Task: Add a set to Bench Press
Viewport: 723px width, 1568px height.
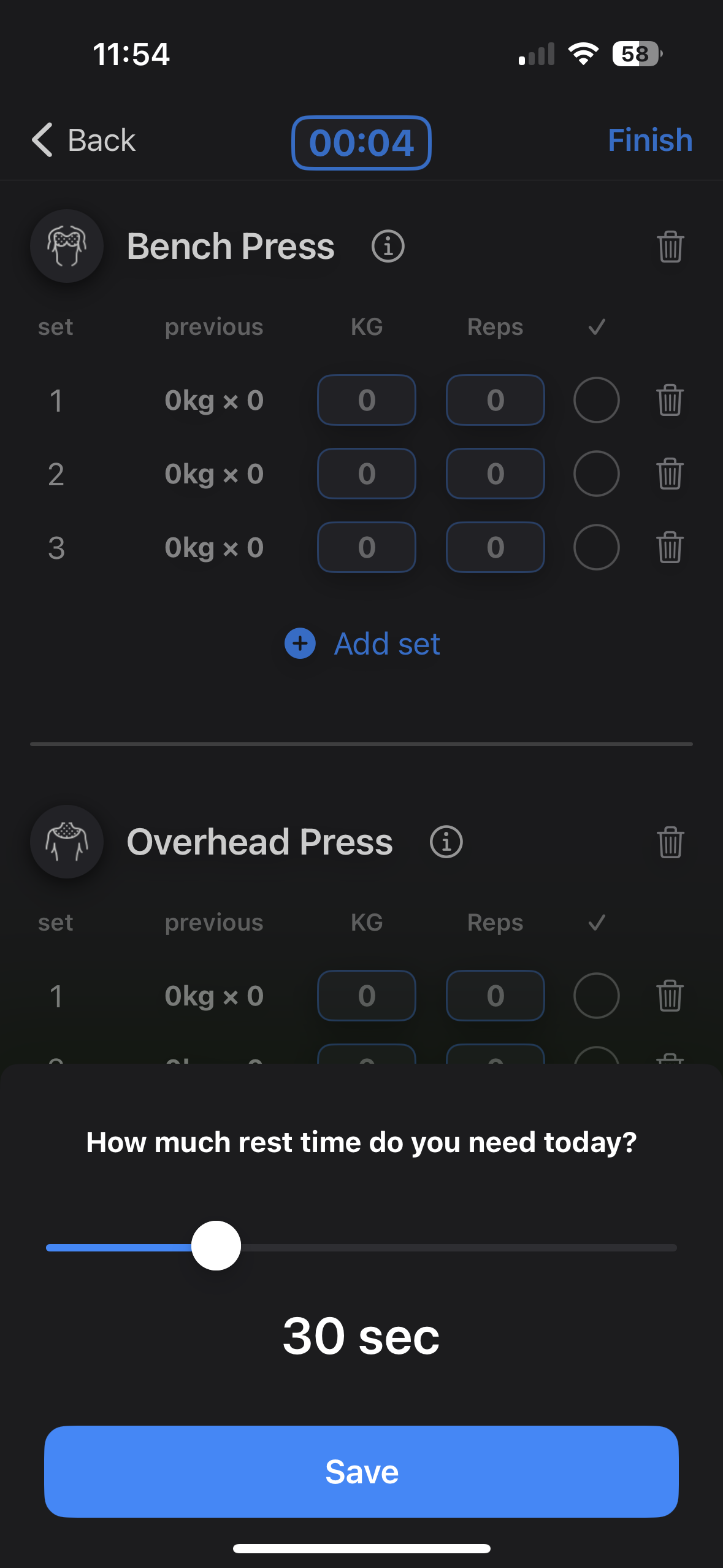Action: coord(362,644)
